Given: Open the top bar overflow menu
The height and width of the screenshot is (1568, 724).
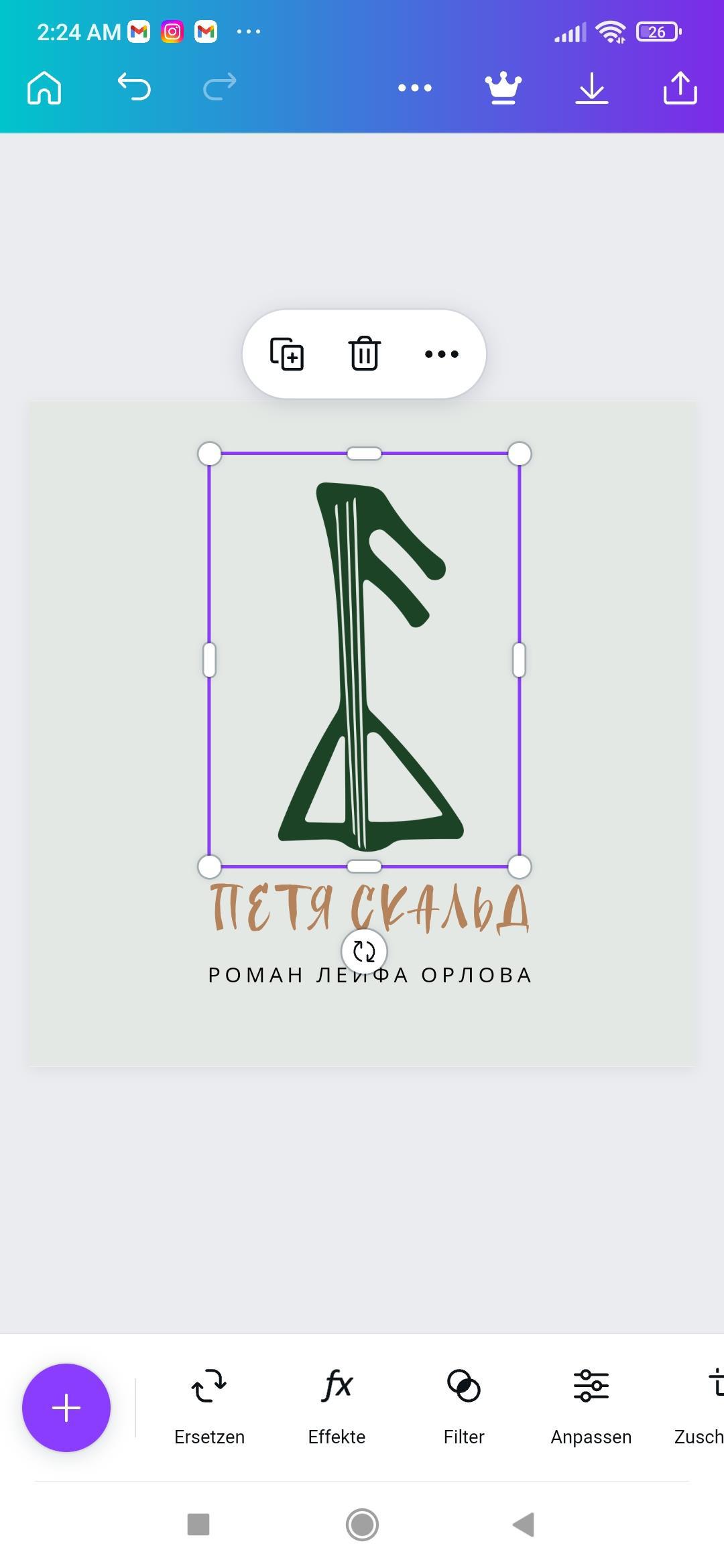Looking at the screenshot, I should [415, 88].
